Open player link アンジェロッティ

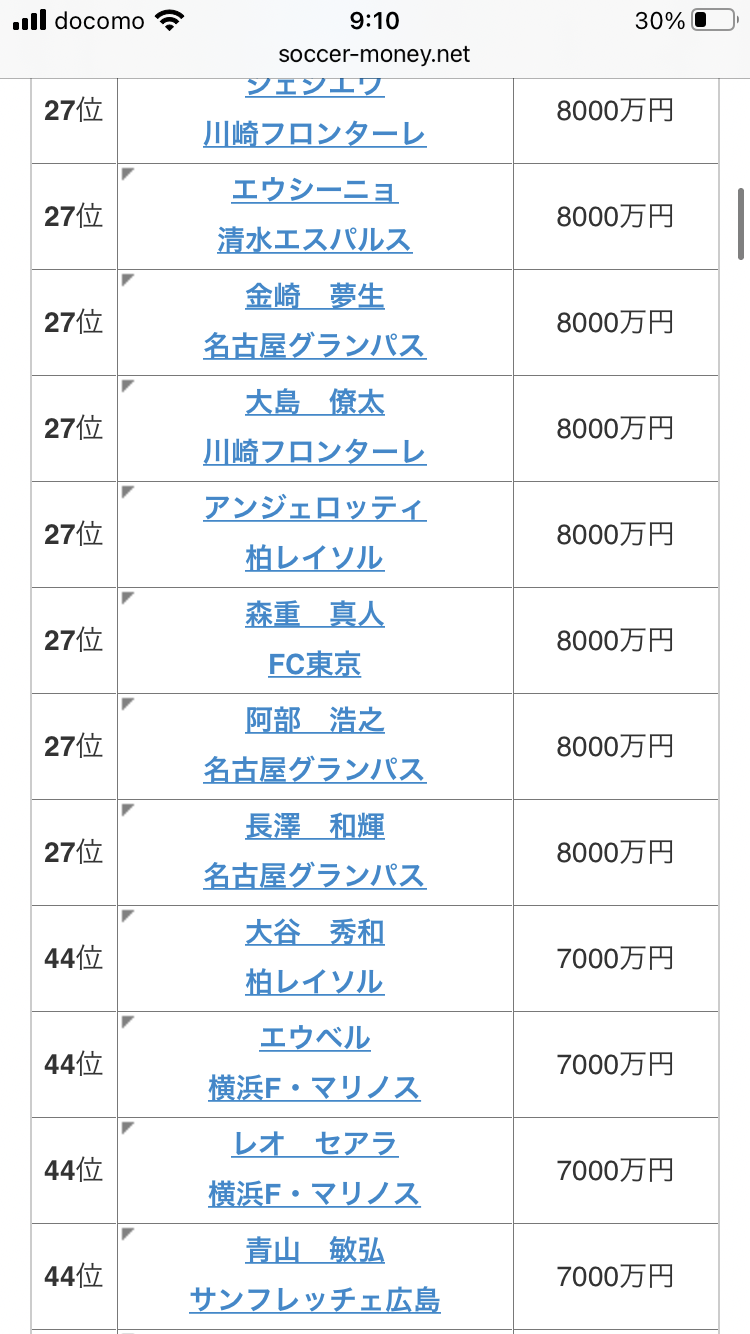[315, 508]
